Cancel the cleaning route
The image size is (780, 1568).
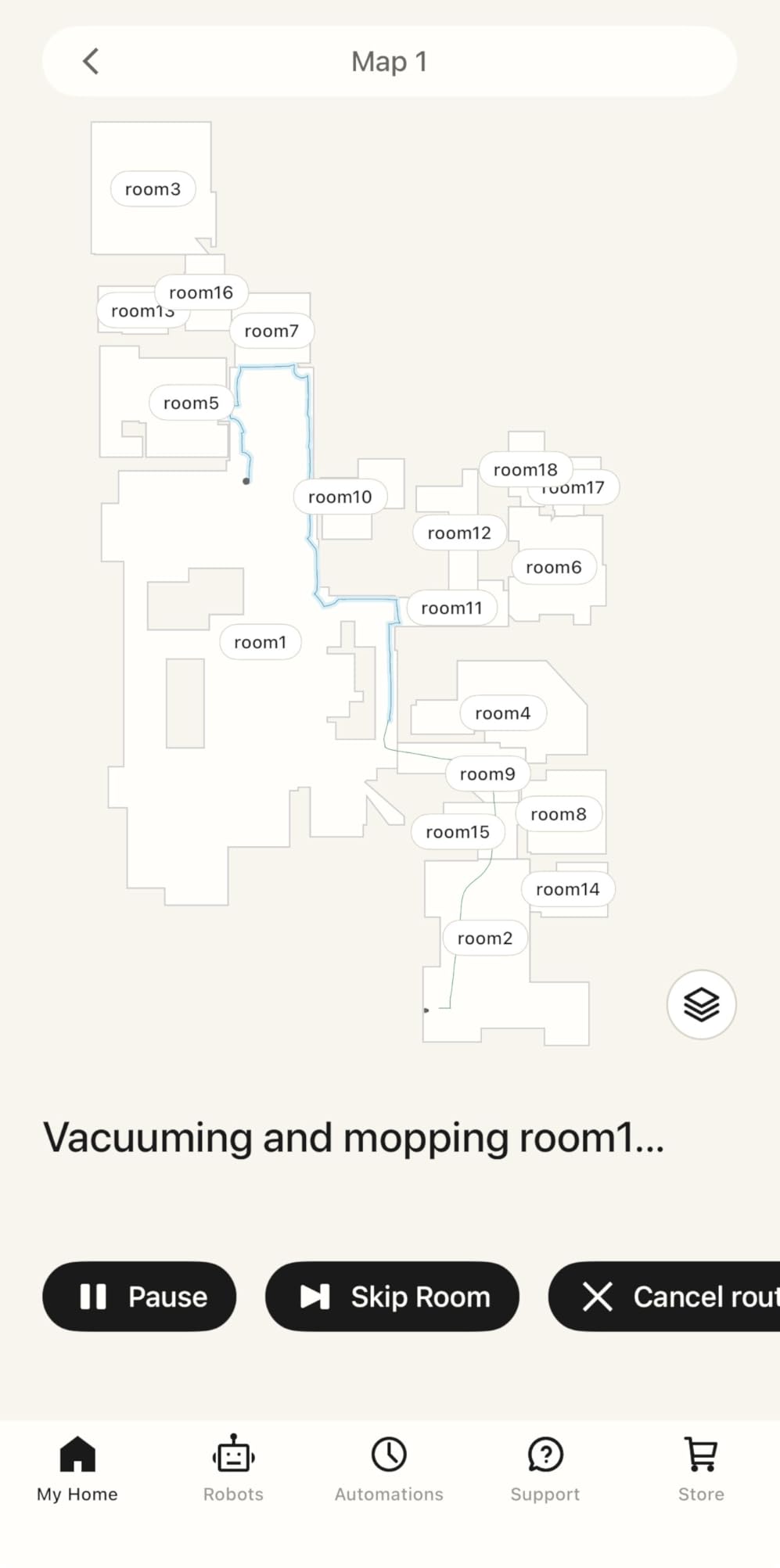point(673,1297)
